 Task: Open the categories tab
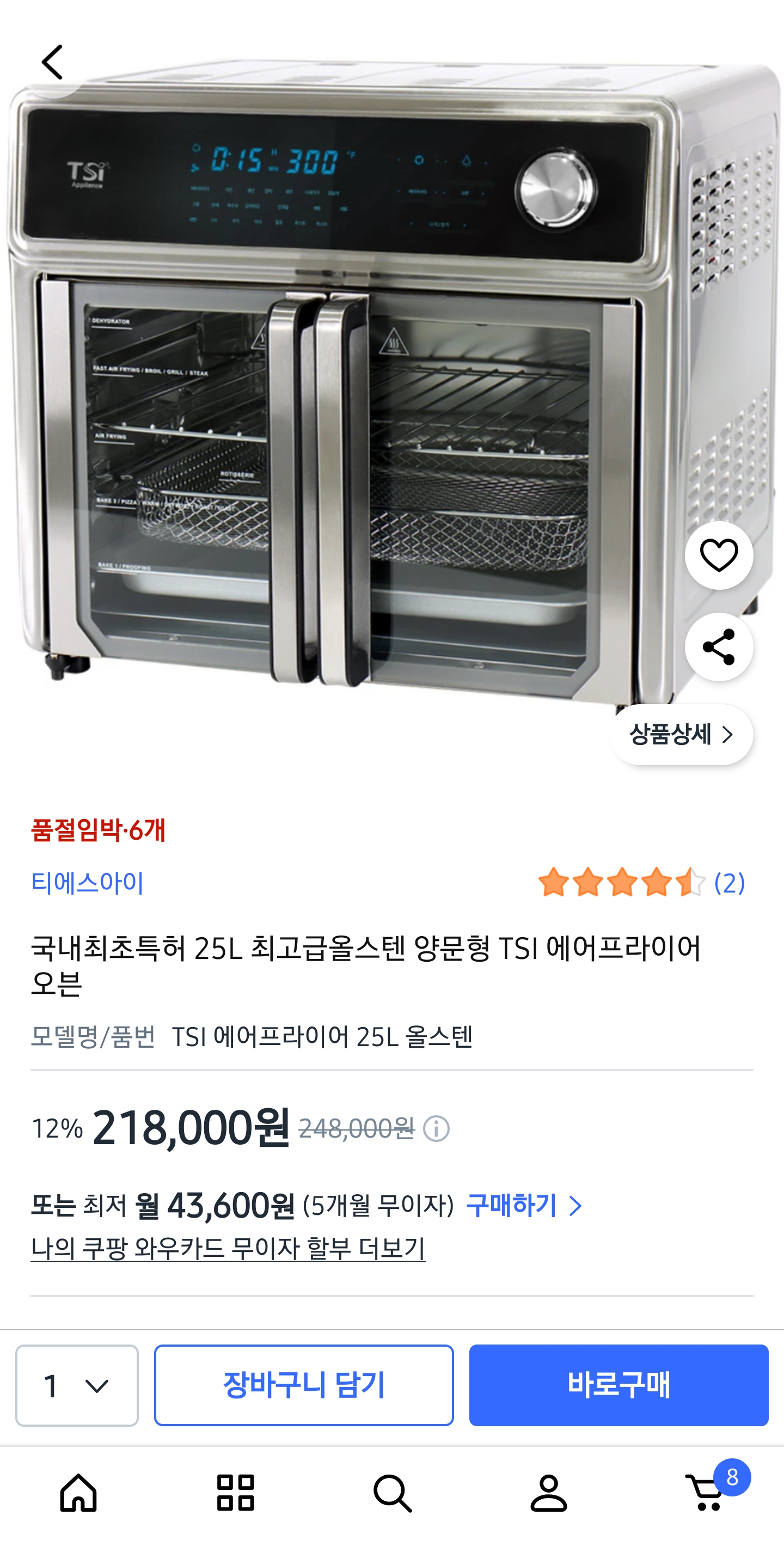pyautogui.click(x=235, y=1493)
